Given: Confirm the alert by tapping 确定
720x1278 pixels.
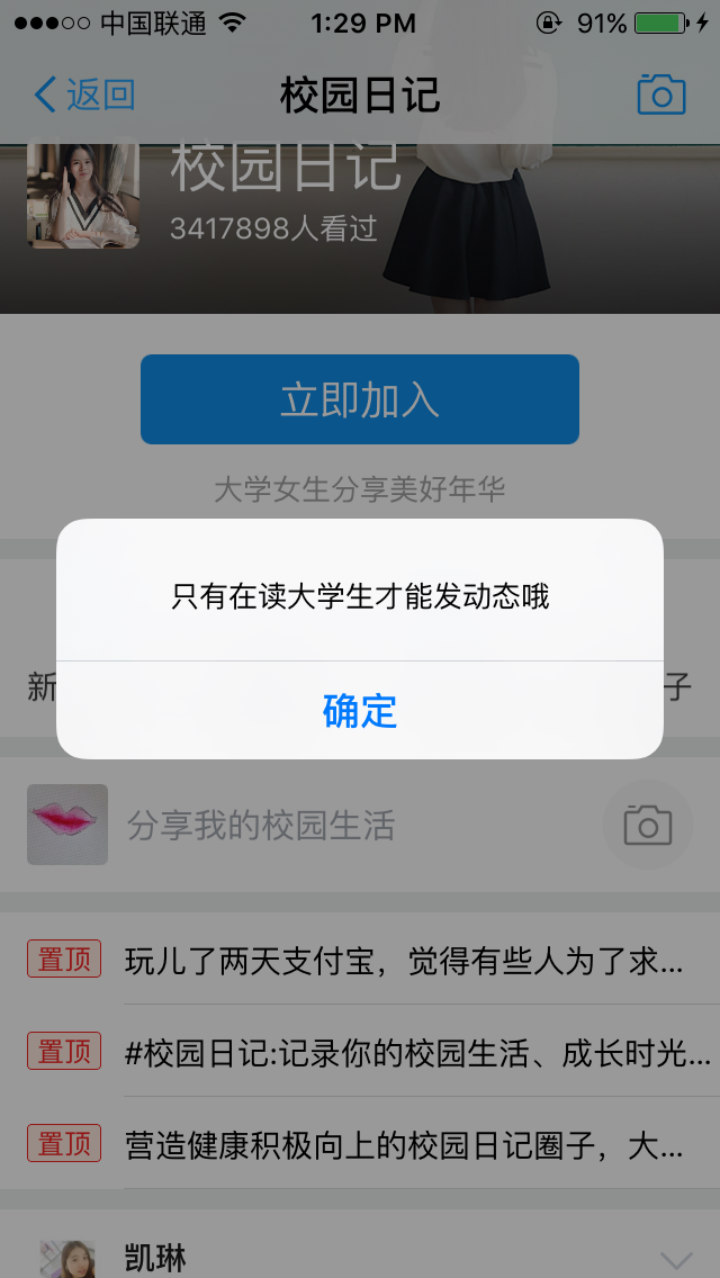Looking at the screenshot, I should click(x=360, y=711).
